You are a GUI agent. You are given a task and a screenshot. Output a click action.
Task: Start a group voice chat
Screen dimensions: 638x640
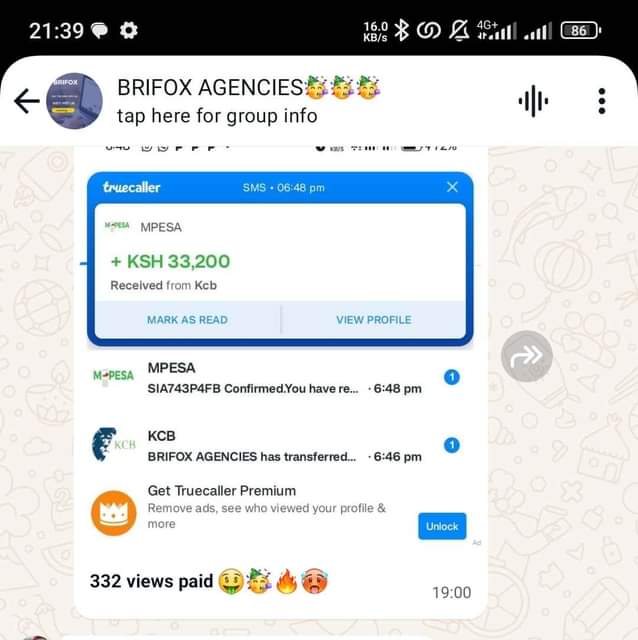tap(533, 100)
